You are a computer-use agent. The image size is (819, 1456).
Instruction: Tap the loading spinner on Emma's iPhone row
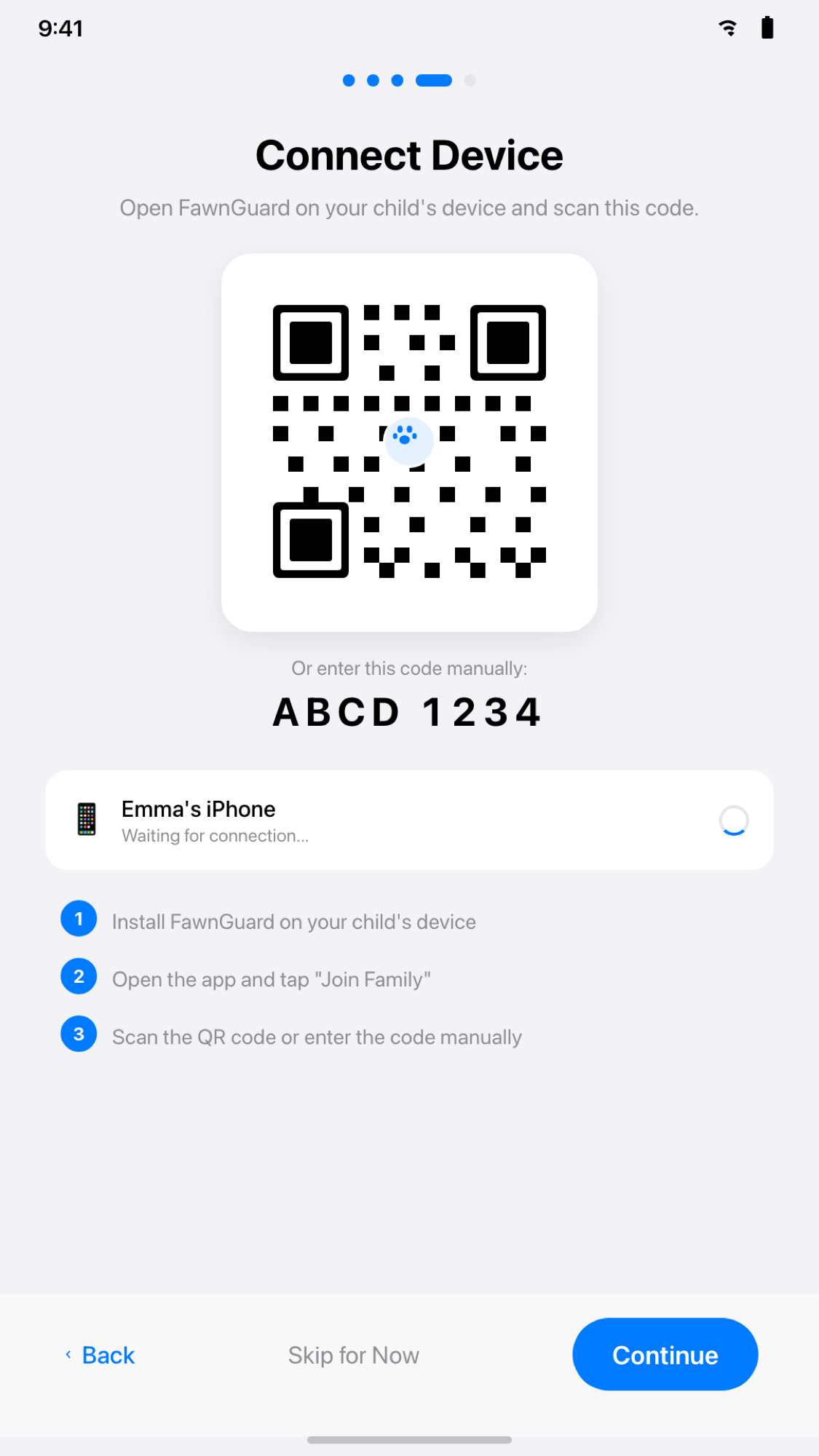[x=733, y=819]
